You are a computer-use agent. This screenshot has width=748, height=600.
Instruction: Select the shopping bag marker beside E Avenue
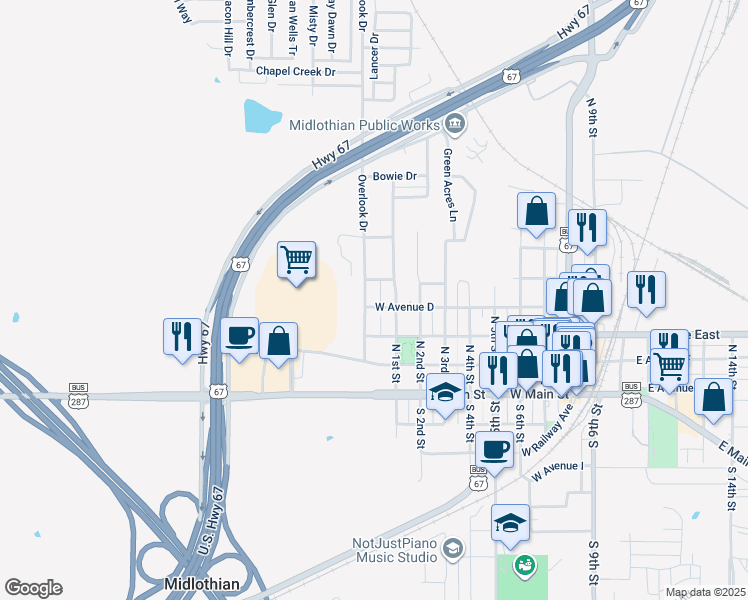point(712,397)
